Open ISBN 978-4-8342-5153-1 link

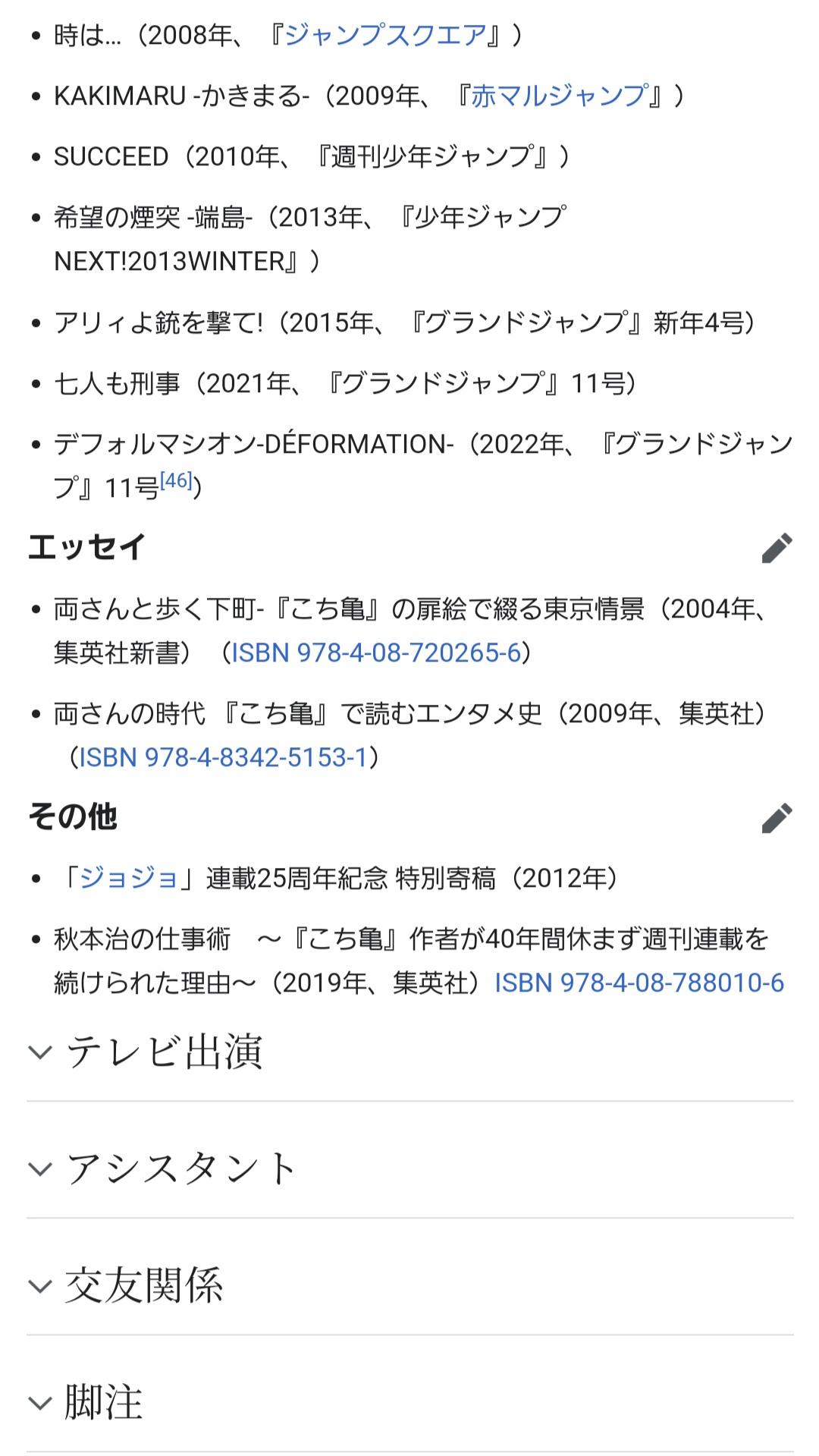tap(224, 757)
